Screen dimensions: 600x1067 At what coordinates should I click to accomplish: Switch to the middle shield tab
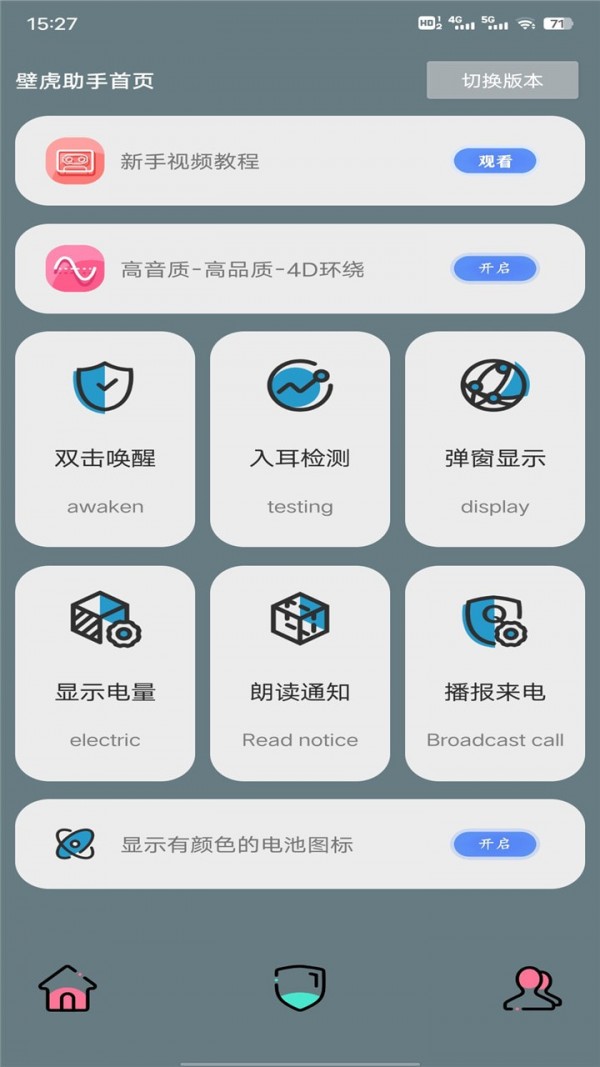click(x=300, y=988)
